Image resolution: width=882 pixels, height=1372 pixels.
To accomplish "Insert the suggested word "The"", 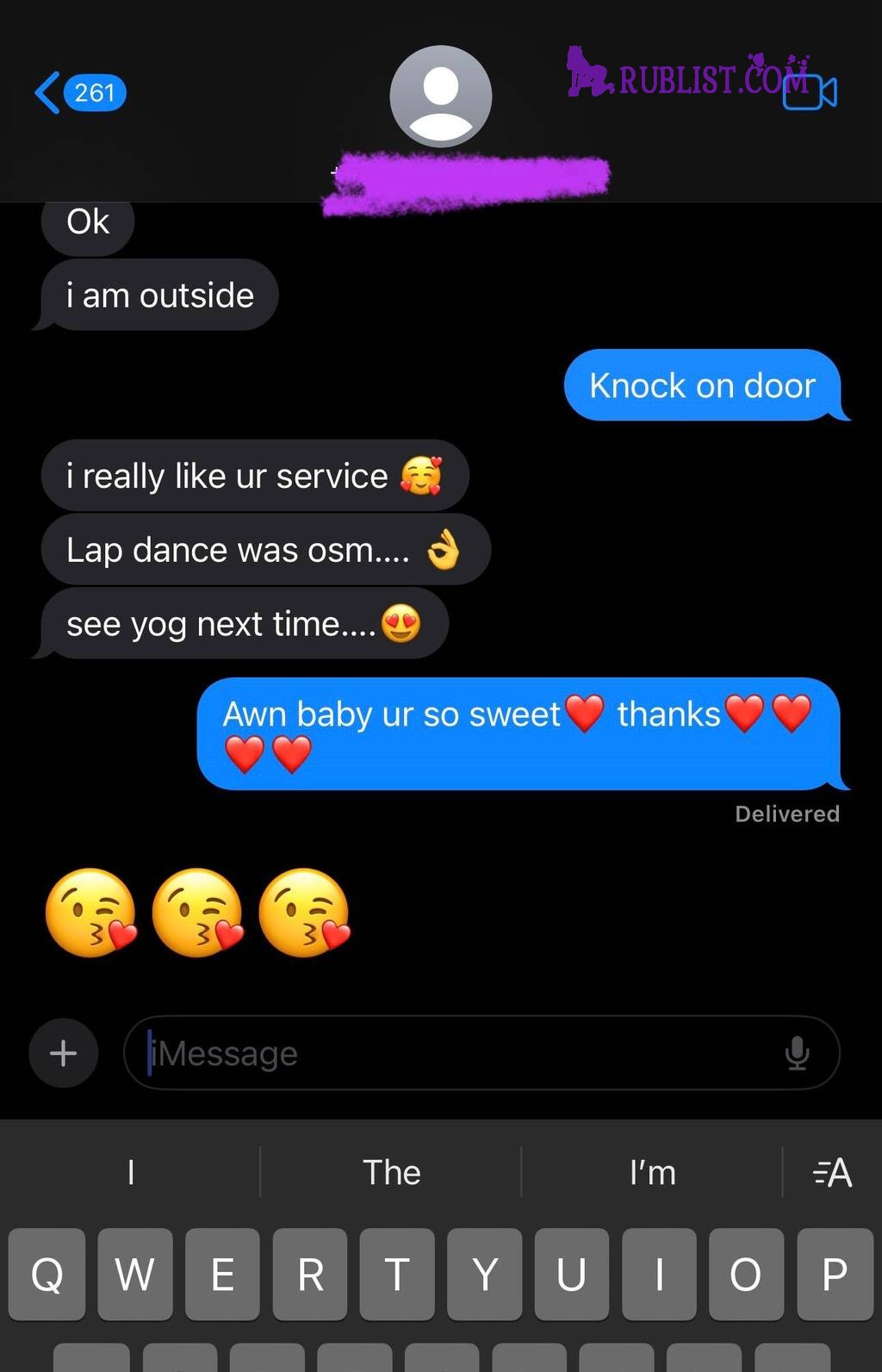I will 391,1172.
